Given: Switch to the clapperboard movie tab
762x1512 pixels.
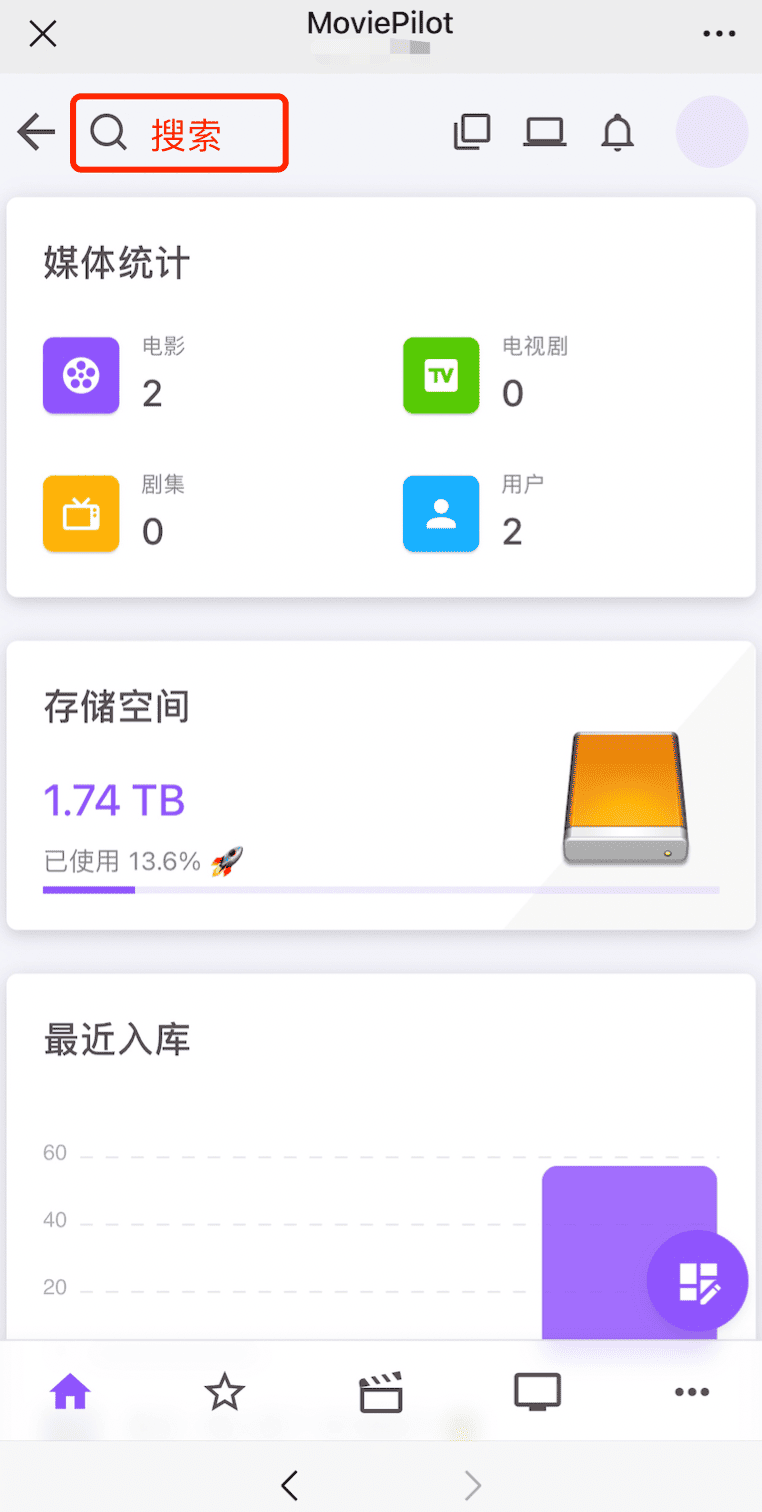Looking at the screenshot, I should pos(381,1391).
